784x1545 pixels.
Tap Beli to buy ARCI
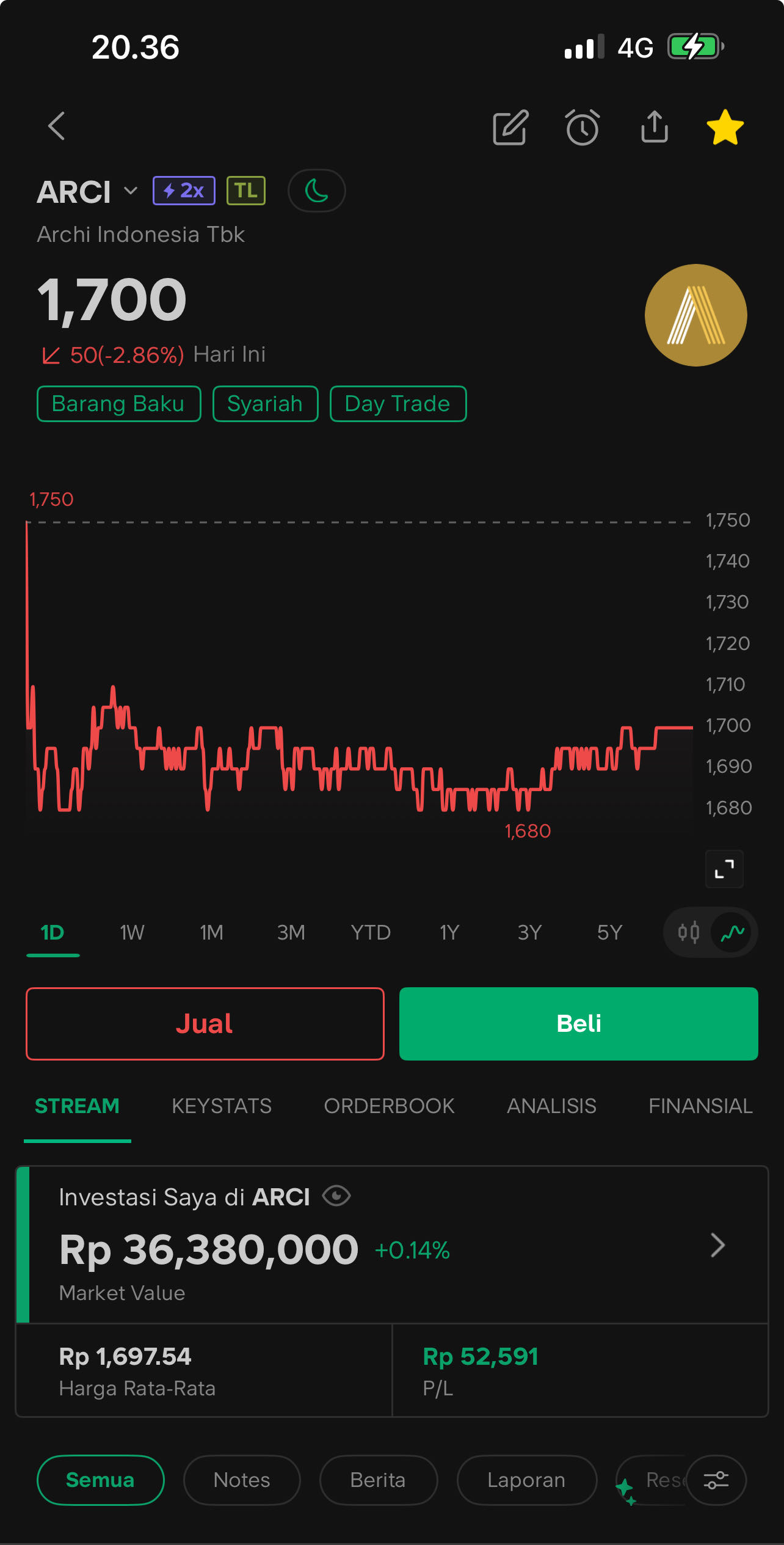pos(578,1023)
